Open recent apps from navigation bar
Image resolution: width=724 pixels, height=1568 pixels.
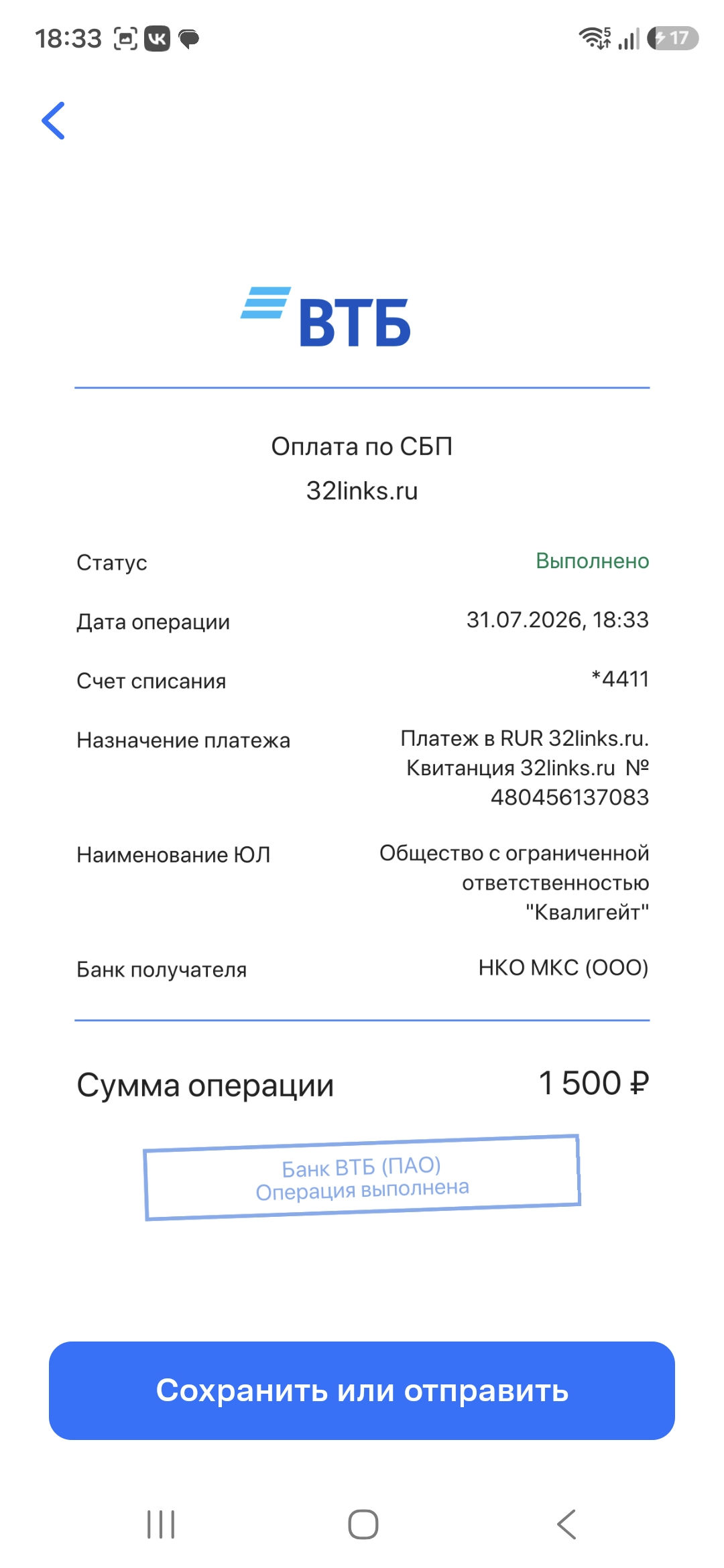161,1524
